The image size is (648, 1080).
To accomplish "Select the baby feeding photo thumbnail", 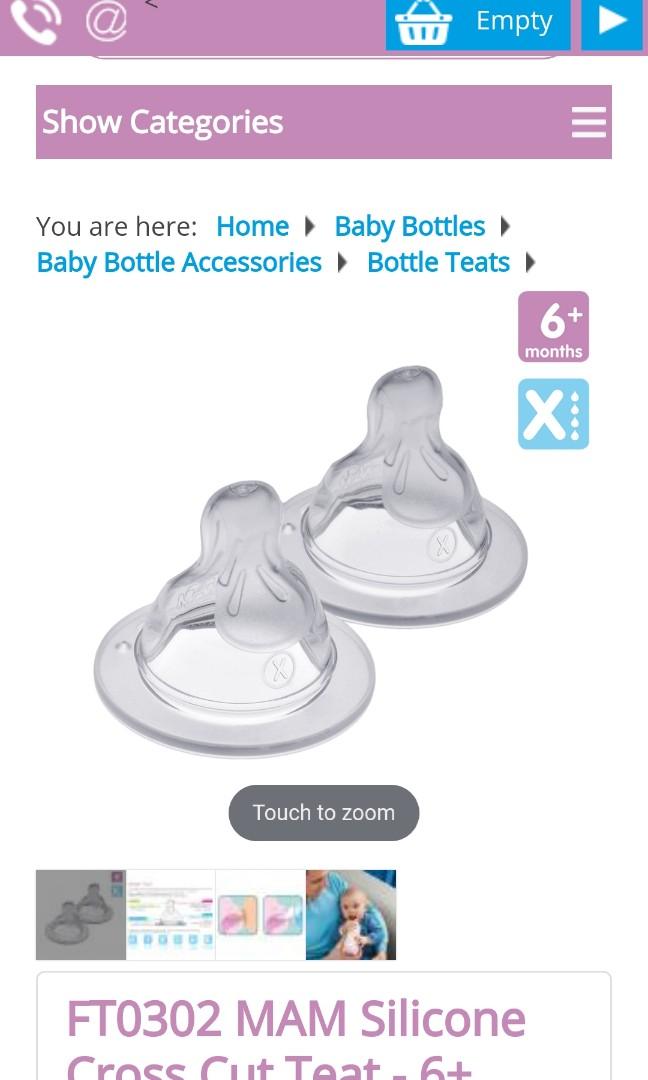I will click(x=351, y=915).
